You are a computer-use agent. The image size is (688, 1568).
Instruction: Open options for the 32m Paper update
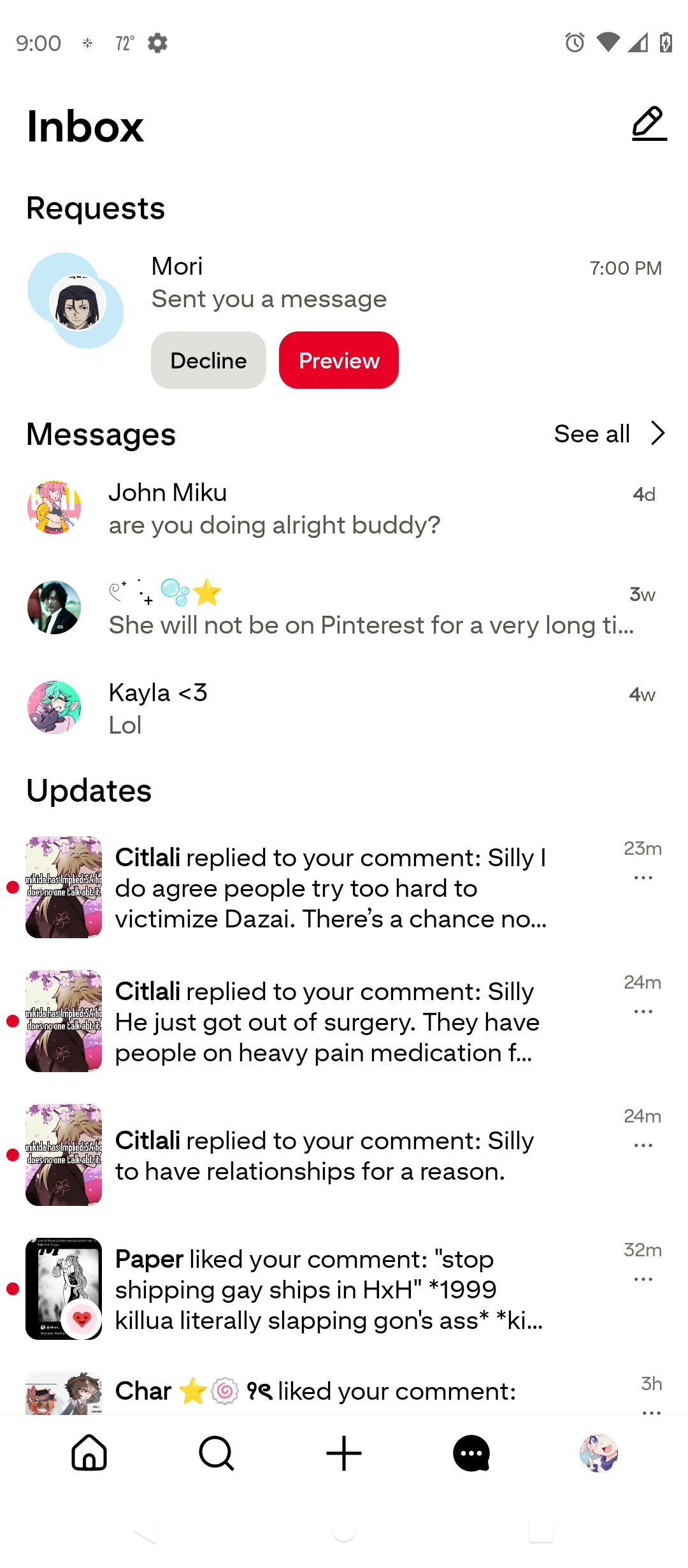click(643, 1280)
